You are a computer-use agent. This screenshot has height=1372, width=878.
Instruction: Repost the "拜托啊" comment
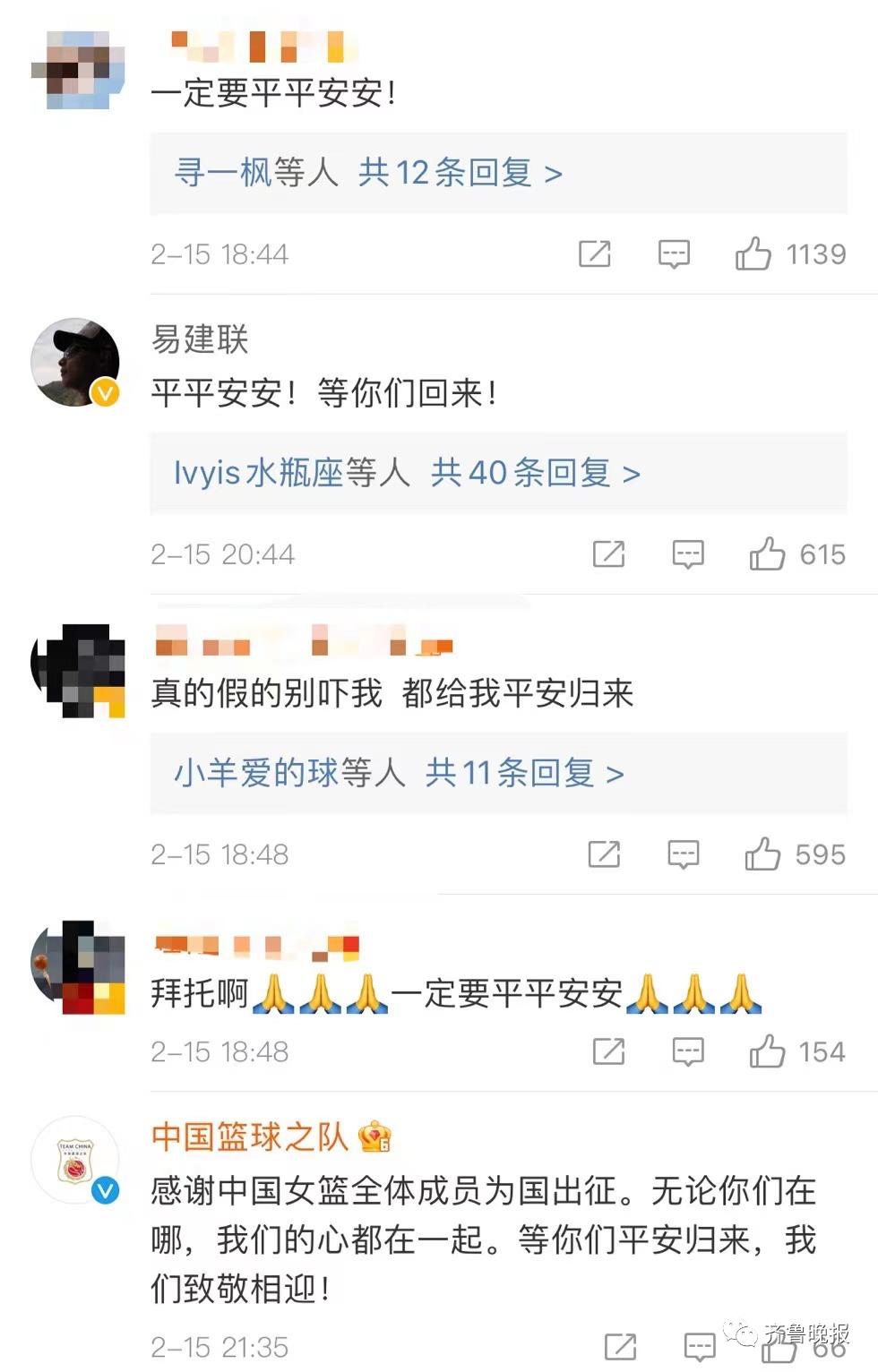pos(609,1051)
